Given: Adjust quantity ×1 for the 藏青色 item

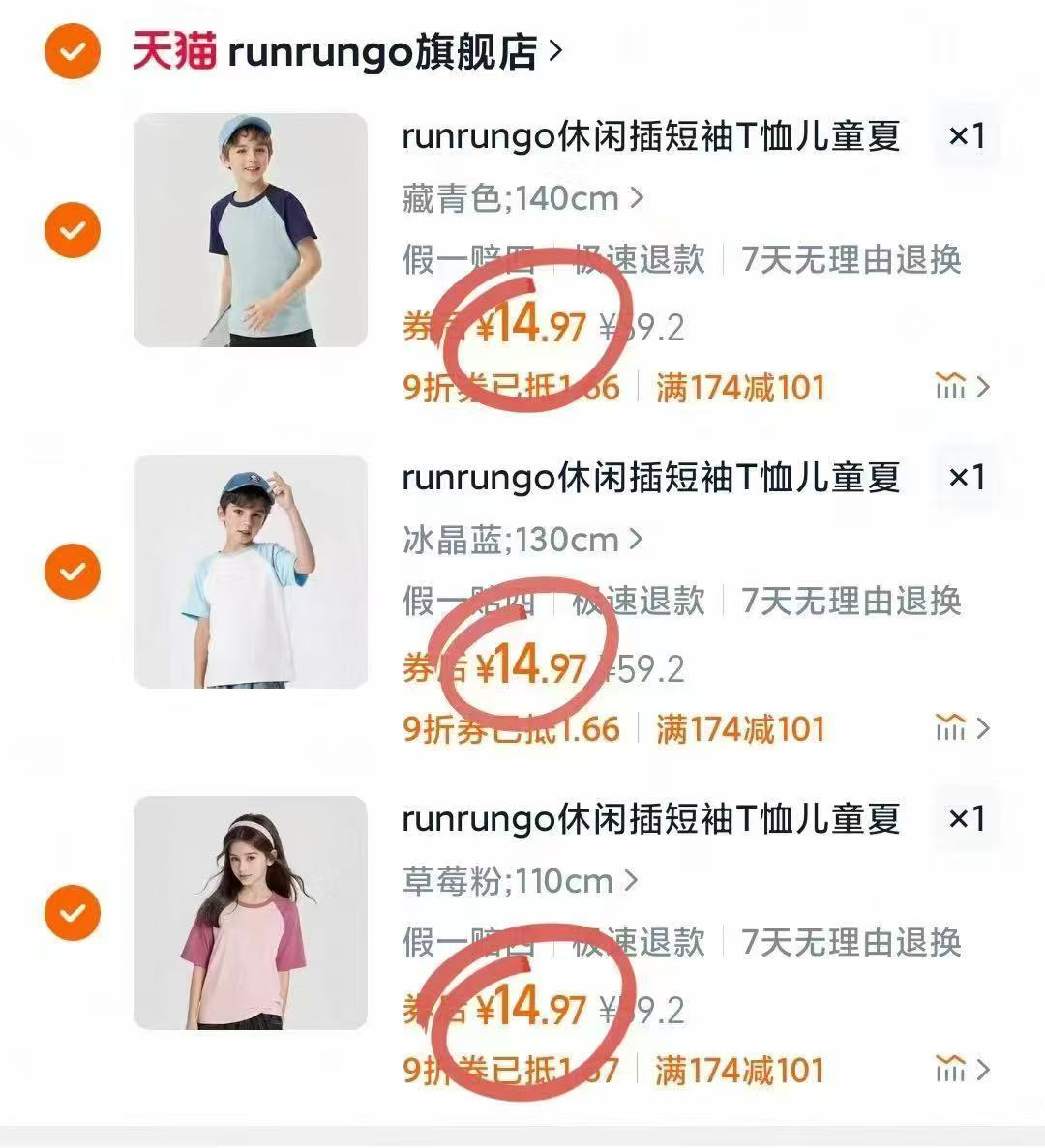Looking at the screenshot, I should pos(966,136).
